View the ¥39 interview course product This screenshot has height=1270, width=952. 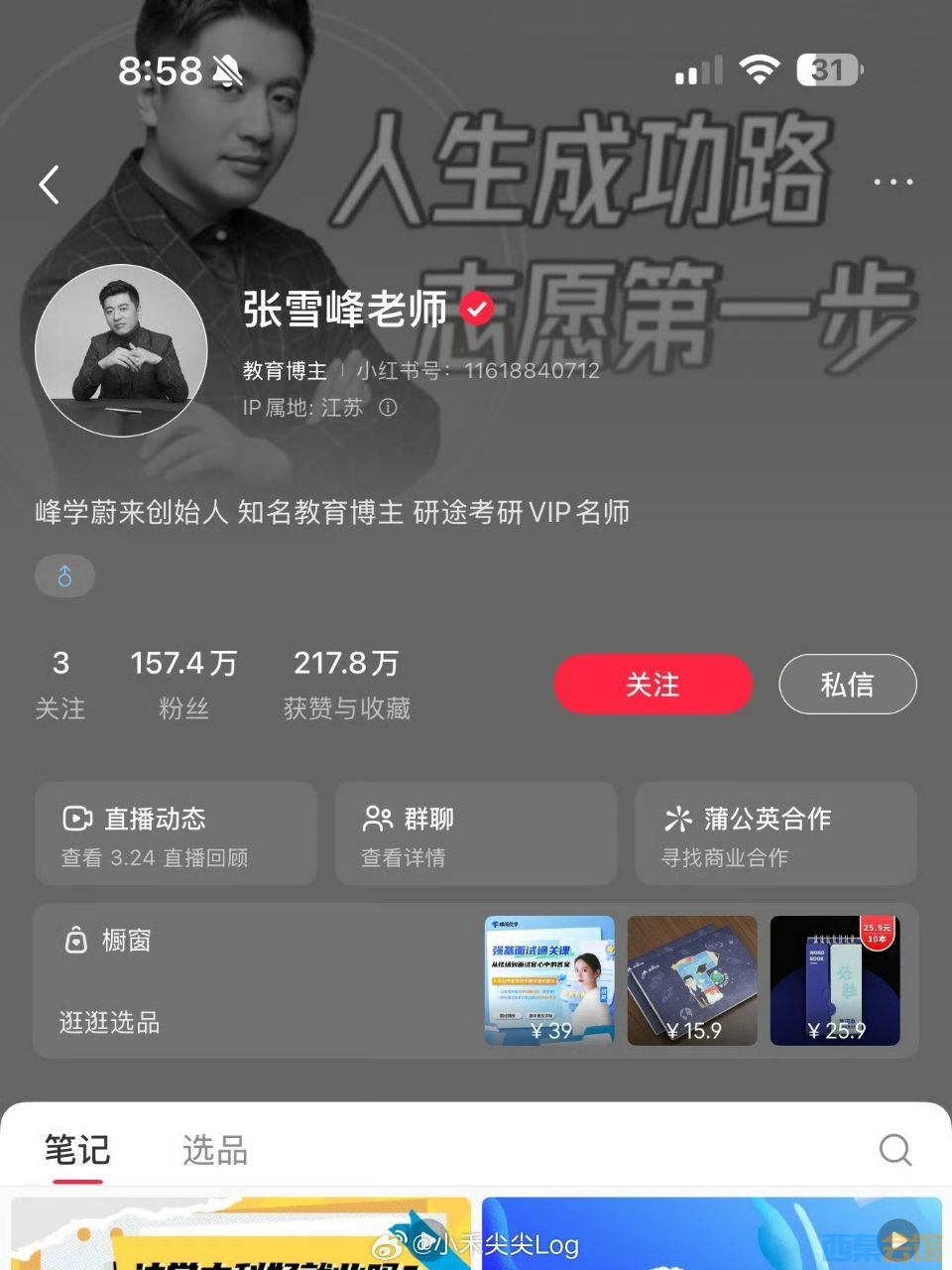(549, 980)
